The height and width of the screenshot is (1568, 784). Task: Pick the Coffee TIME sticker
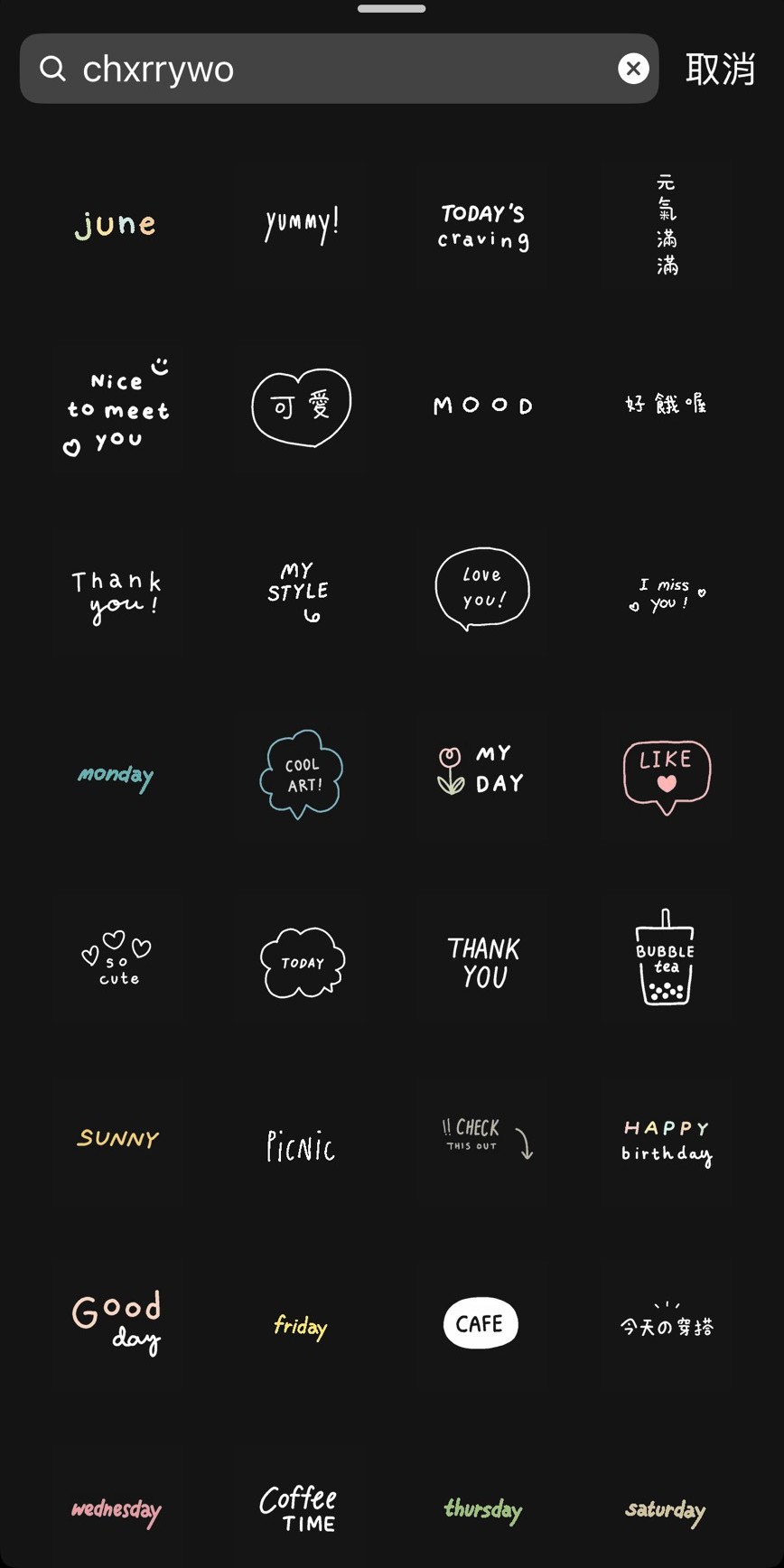tap(299, 1509)
